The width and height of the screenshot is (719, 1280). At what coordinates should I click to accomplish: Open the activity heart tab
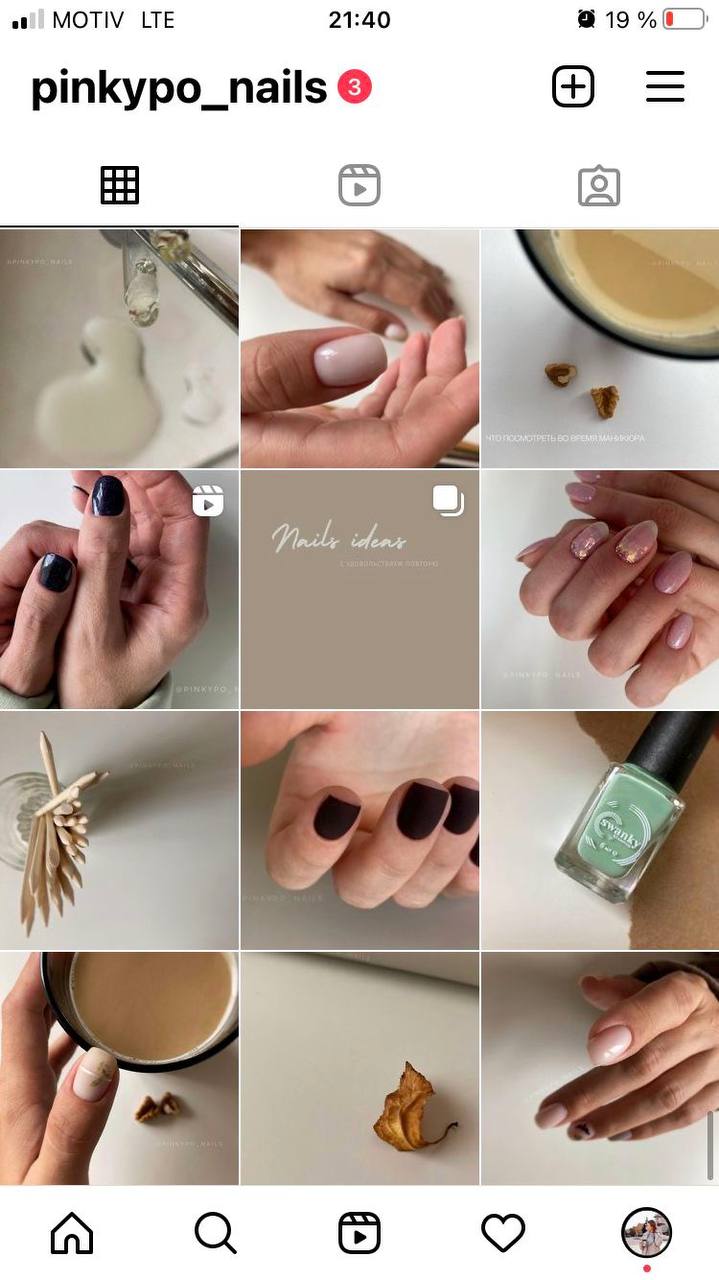point(503,1233)
